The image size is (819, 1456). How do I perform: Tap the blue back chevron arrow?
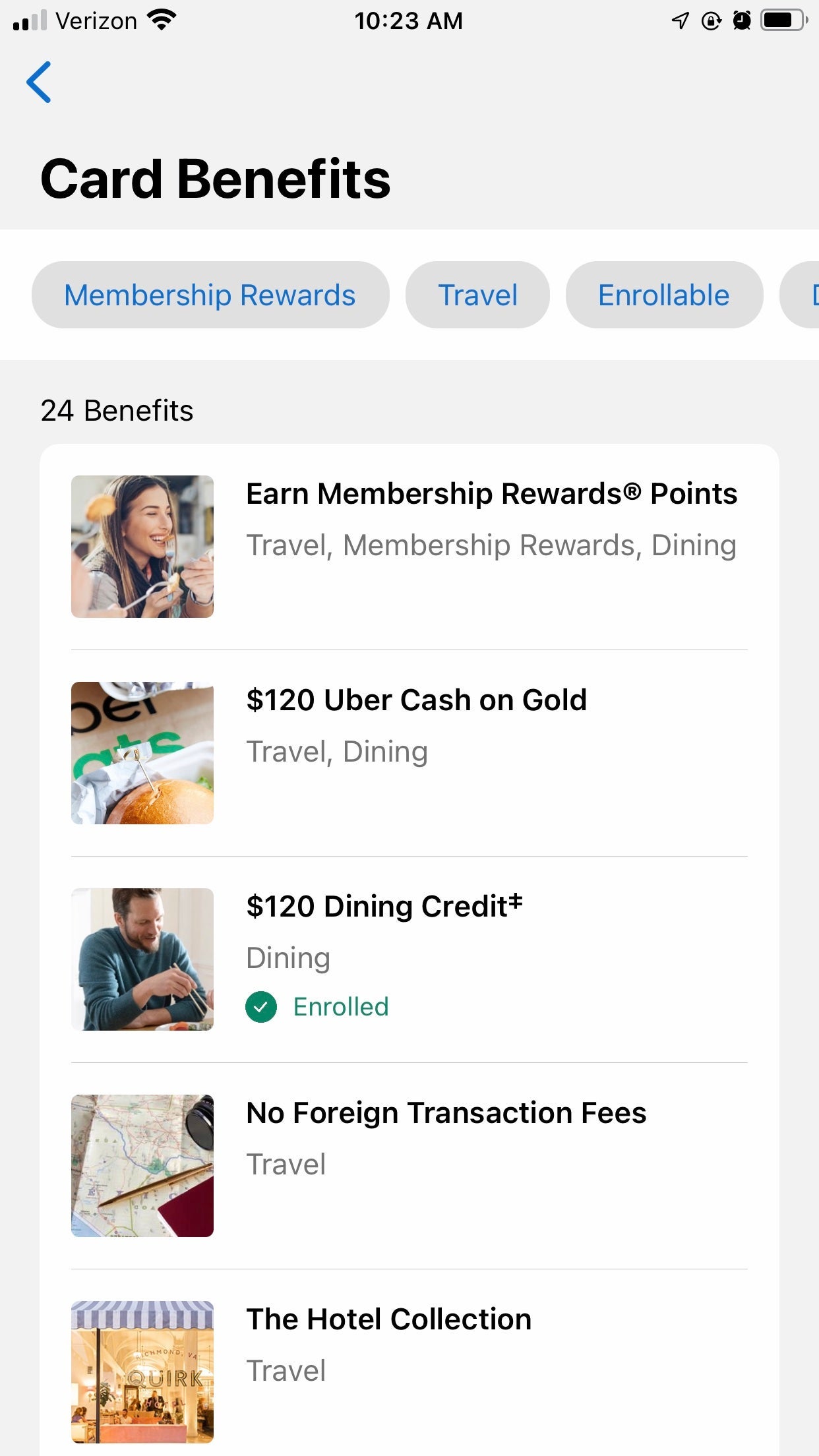[x=38, y=83]
